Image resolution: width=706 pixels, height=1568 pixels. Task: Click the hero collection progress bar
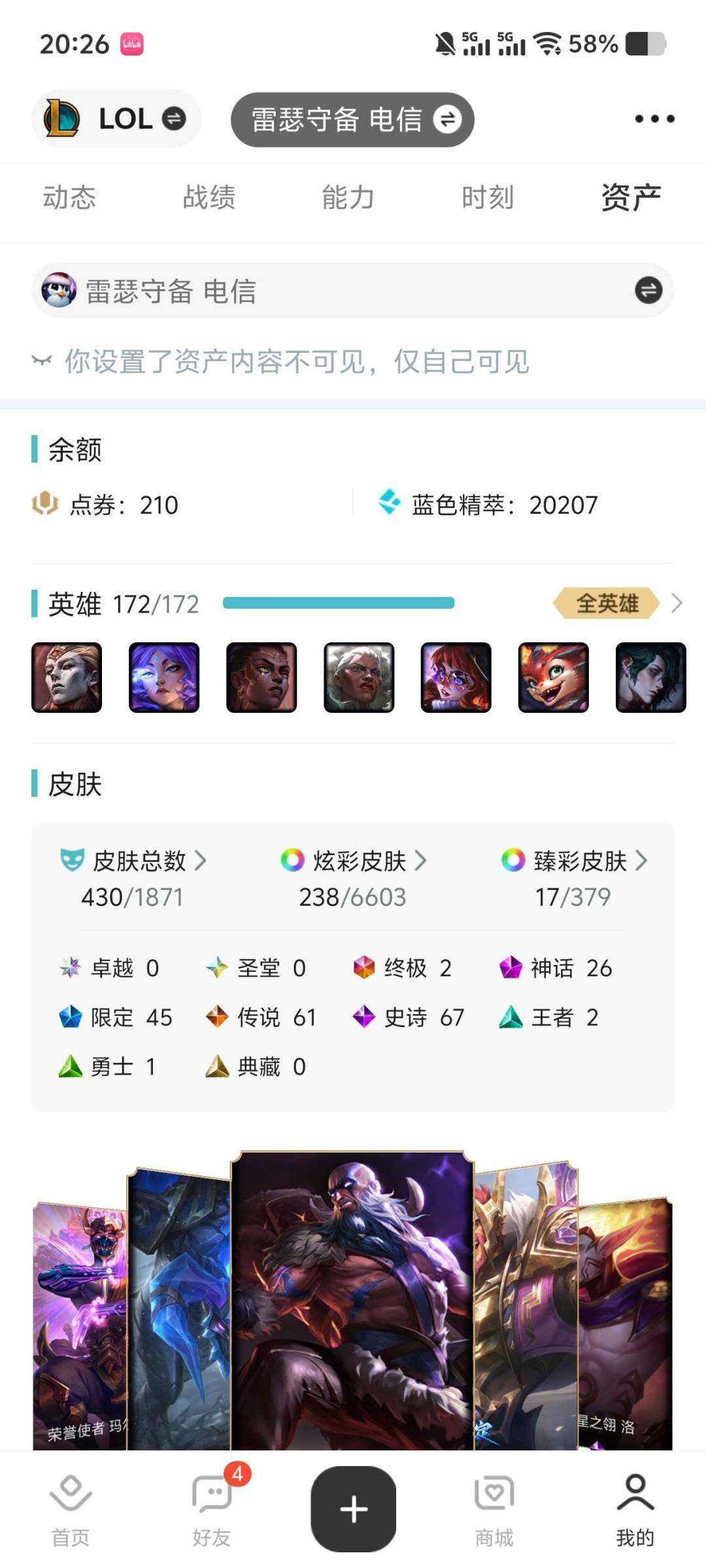339,604
